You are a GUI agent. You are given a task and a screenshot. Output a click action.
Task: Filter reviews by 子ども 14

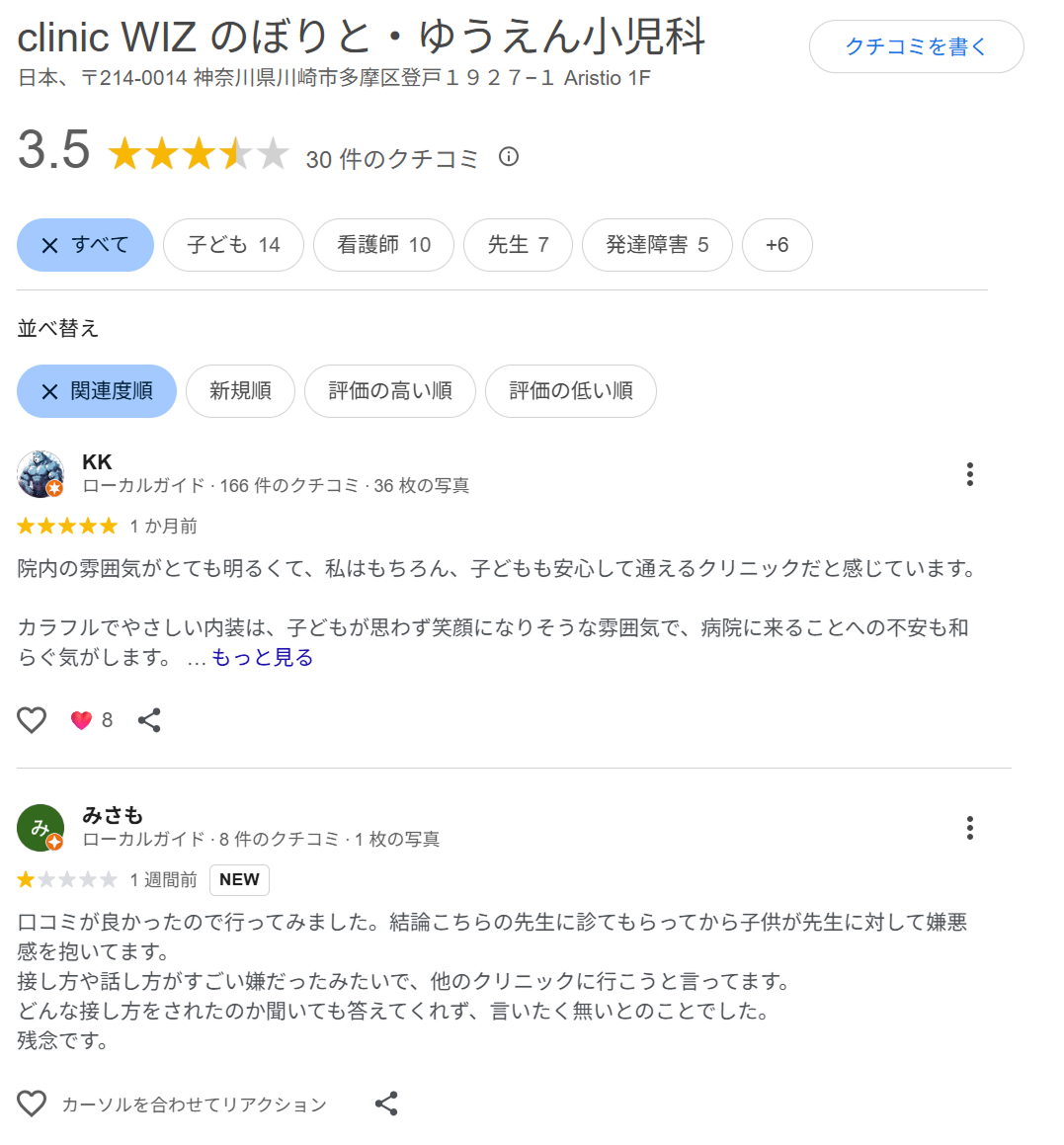click(233, 245)
